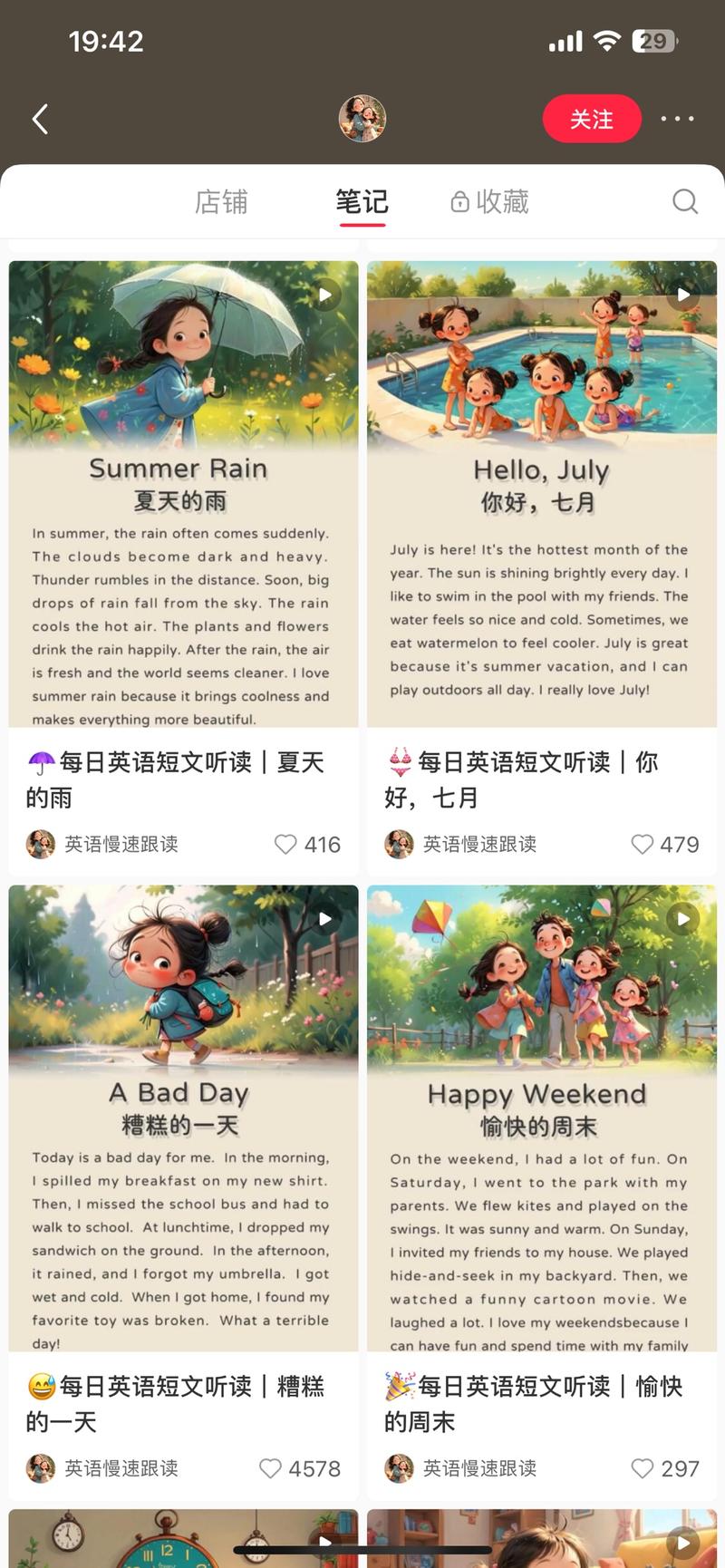Like the 愉快的周末 note
725x1568 pixels.
pyautogui.click(x=642, y=1468)
